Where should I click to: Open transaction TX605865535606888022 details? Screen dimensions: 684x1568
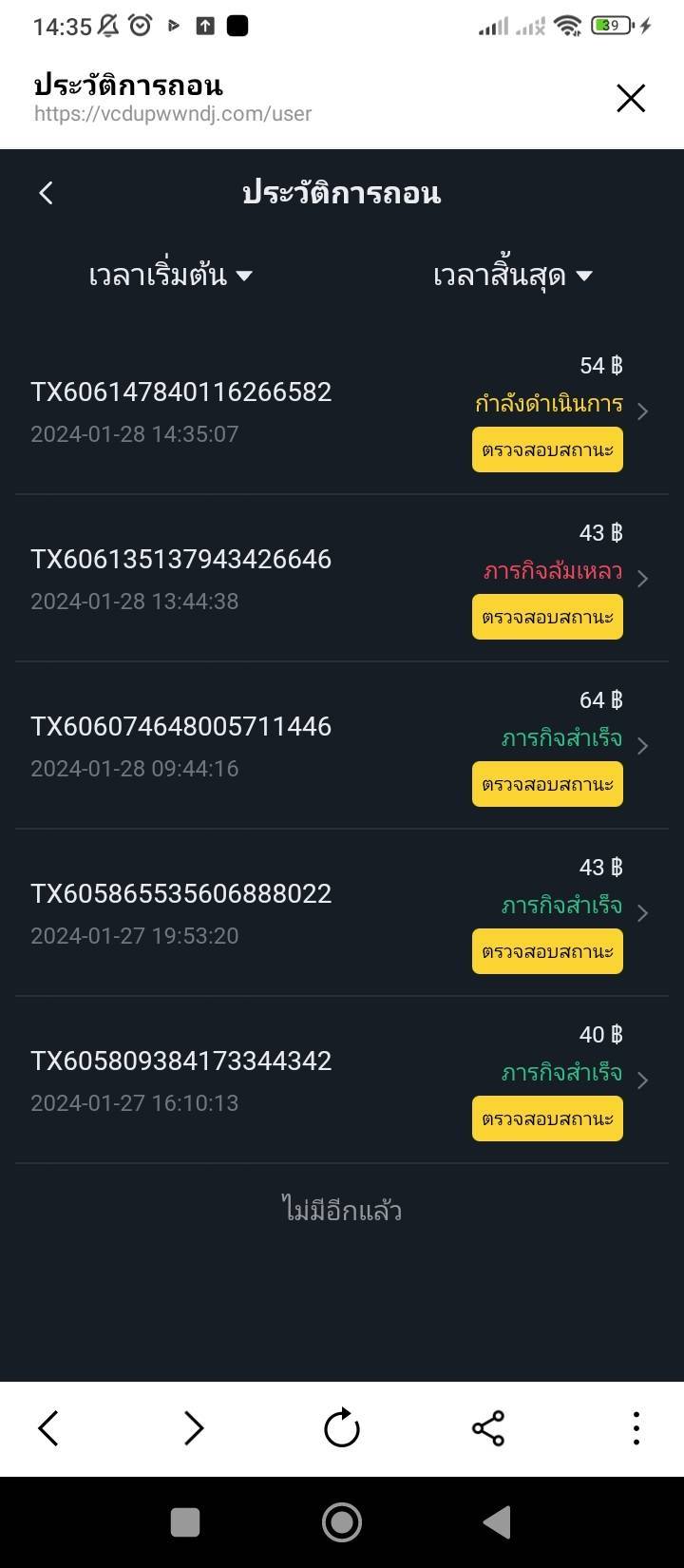(x=342, y=912)
